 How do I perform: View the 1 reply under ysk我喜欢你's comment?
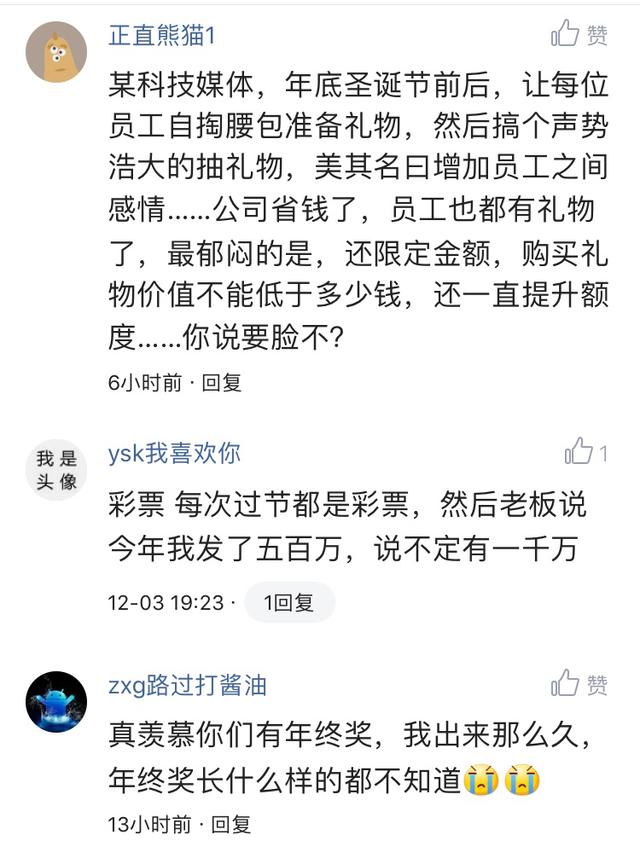[289, 603]
